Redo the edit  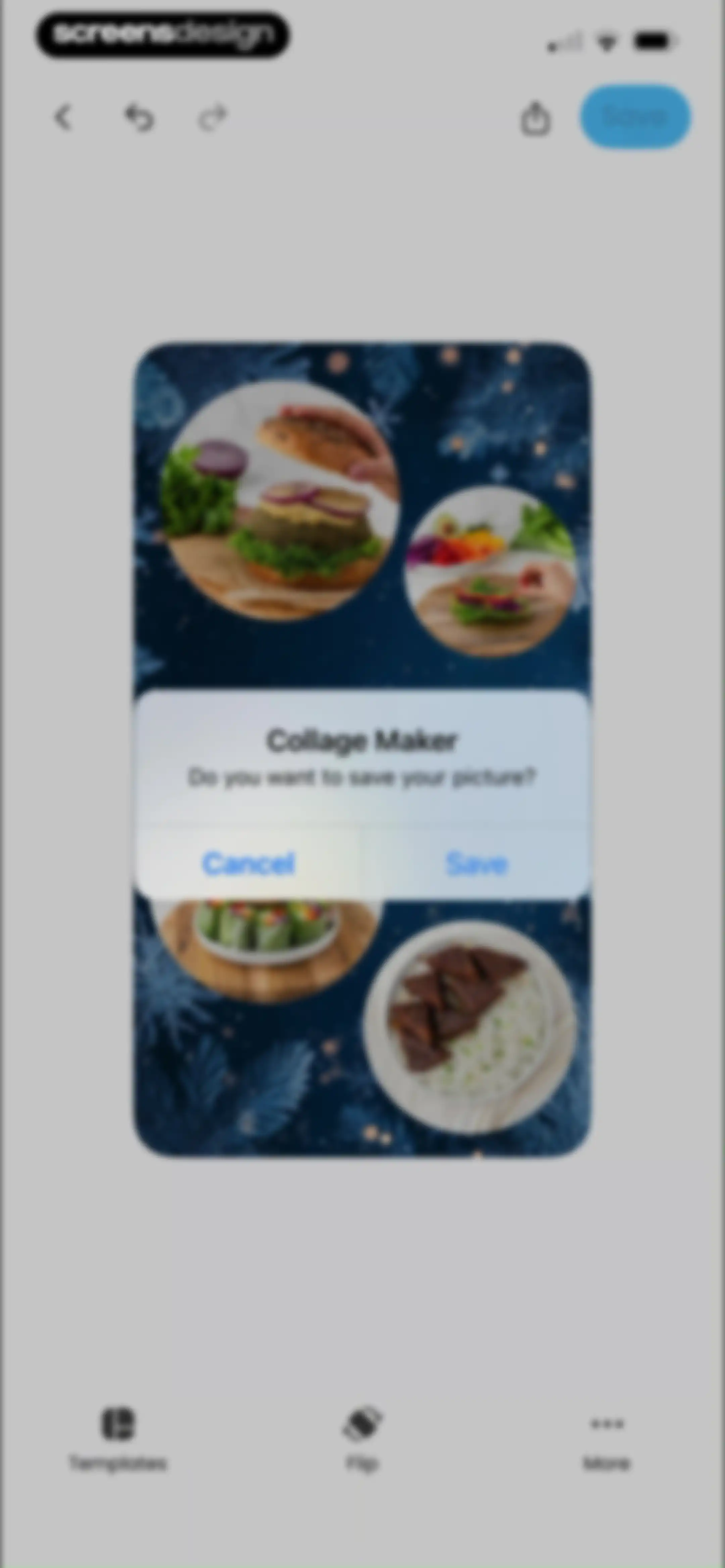(x=212, y=118)
